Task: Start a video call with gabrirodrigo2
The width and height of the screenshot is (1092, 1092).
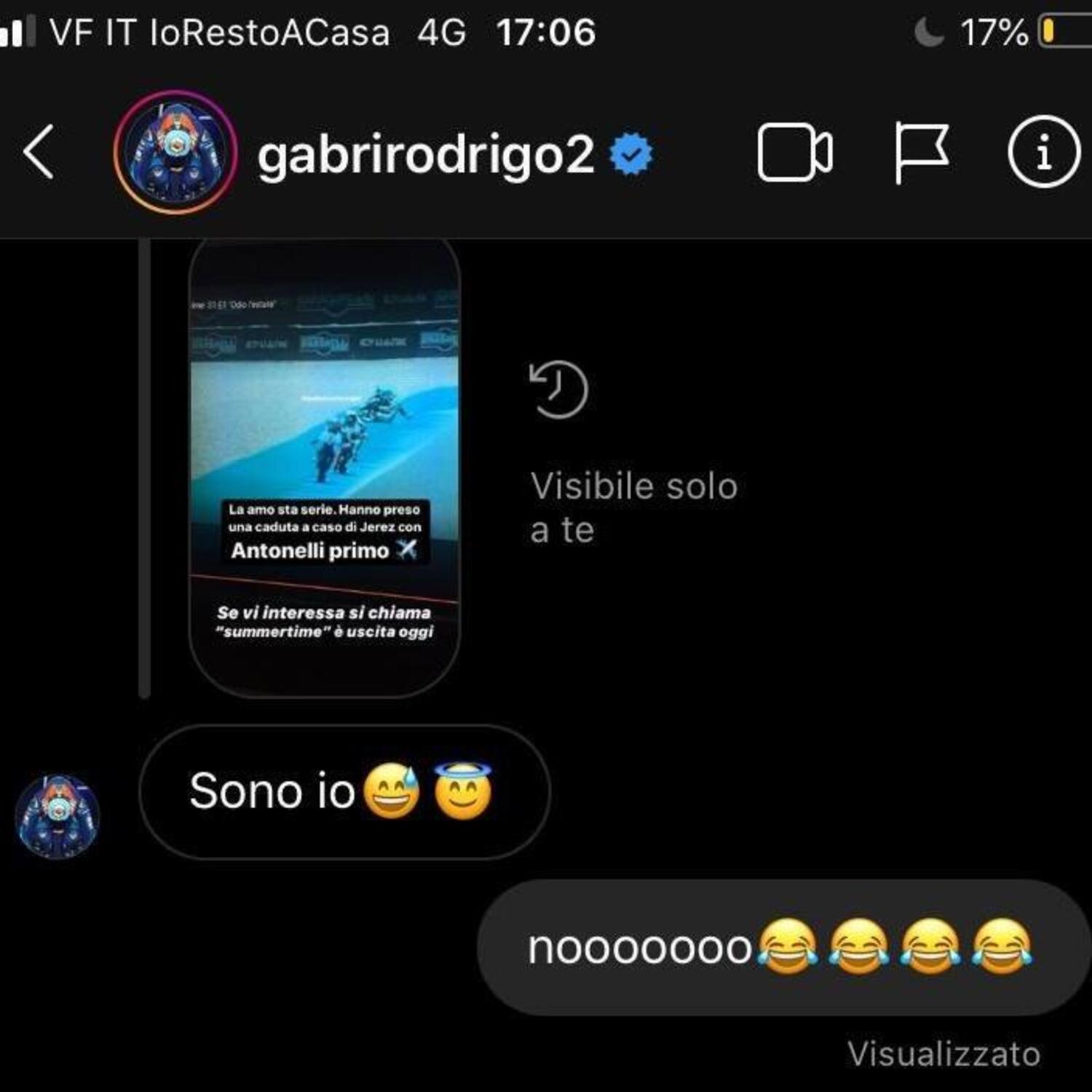Action: tap(794, 152)
